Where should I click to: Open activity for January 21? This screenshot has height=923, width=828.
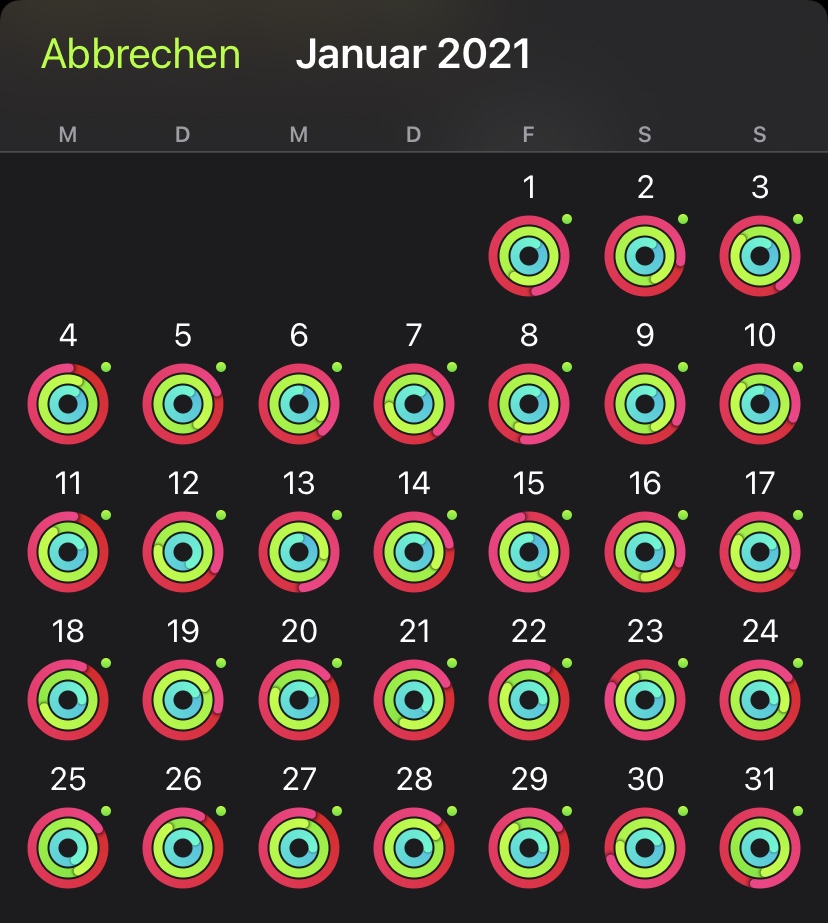[x=414, y=700]
